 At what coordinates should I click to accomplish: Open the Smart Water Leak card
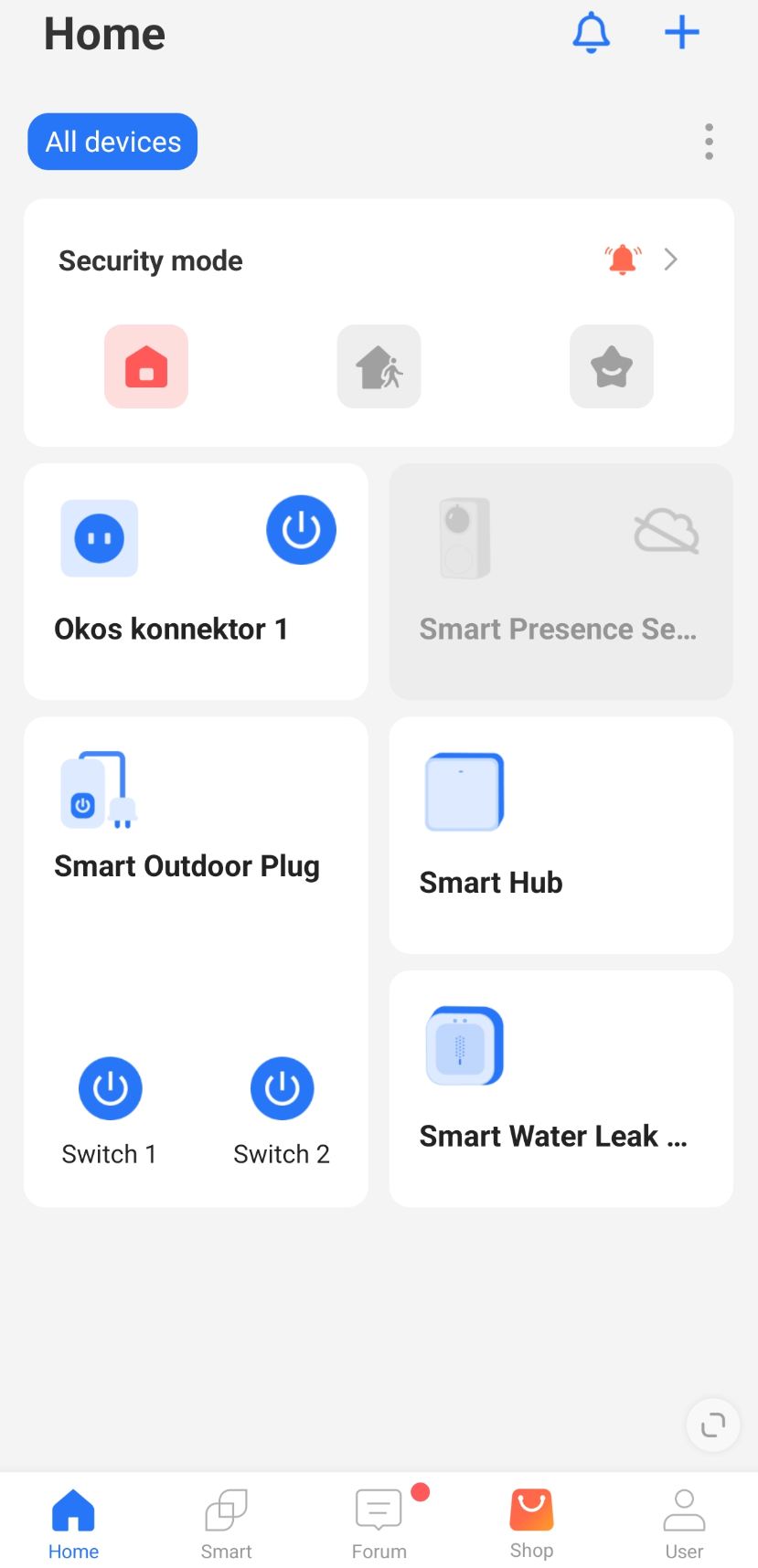pos(560,1089)
